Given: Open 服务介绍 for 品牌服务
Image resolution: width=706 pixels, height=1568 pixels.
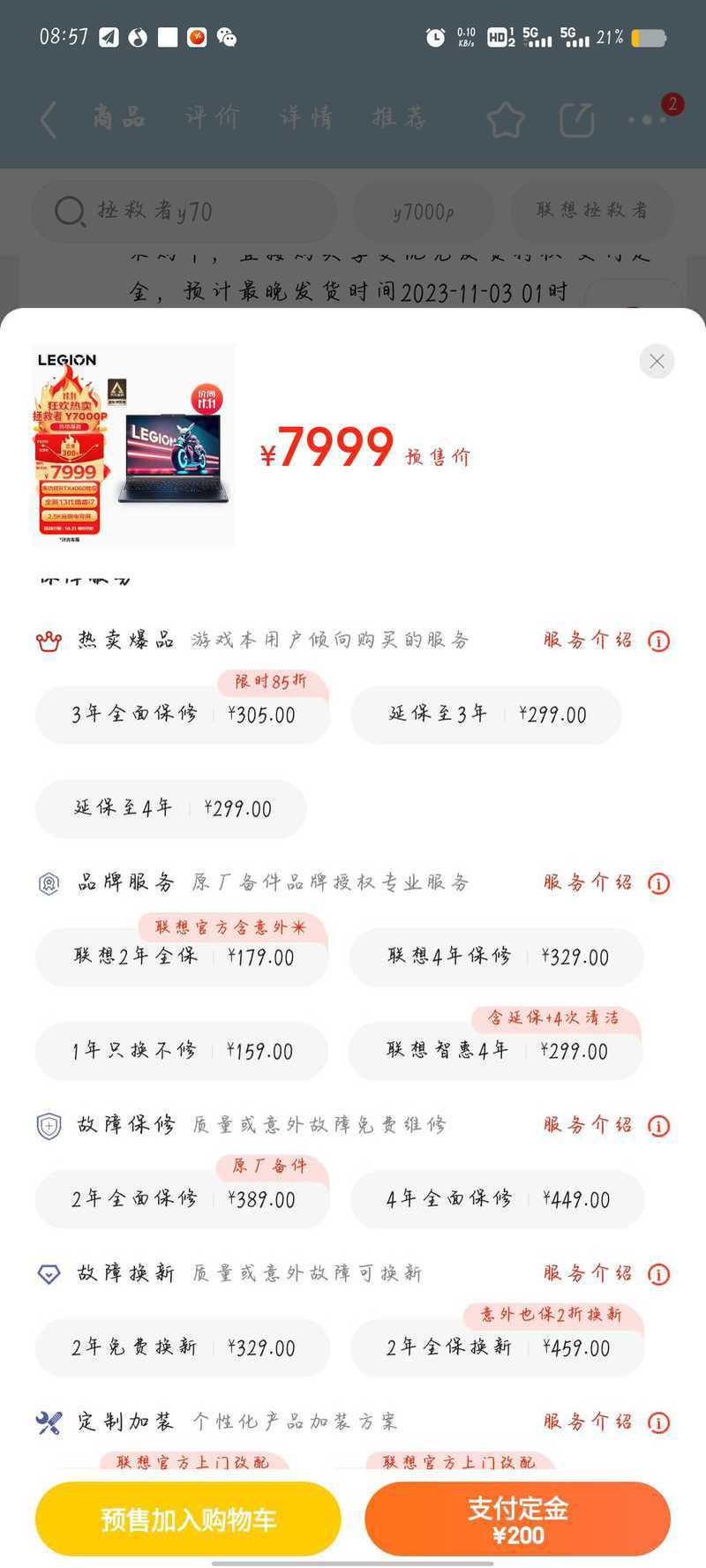Looking at the screenshot, I should click(x=606, y=882).
